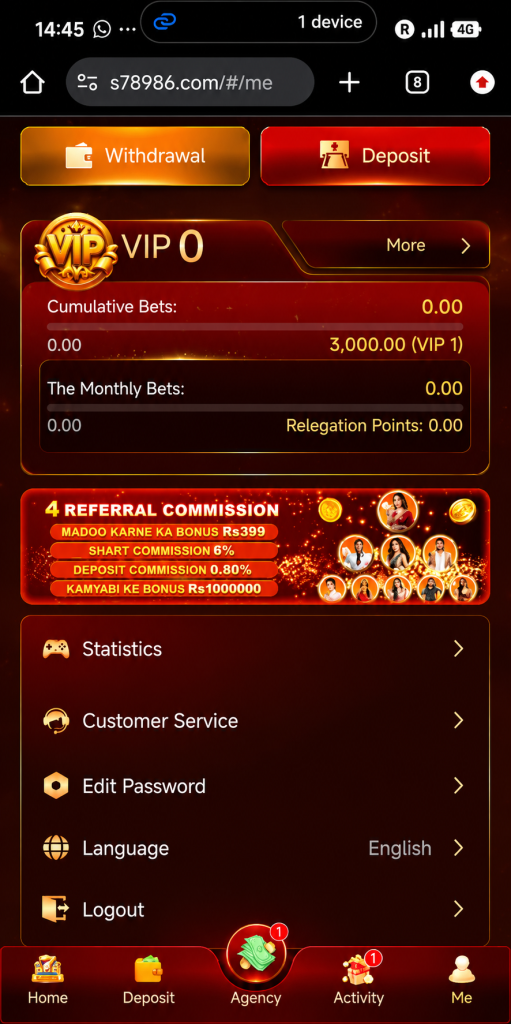This screenshot has height=1024, width=511.
Task: Open the red Deposit button
Action: point(375,156)
